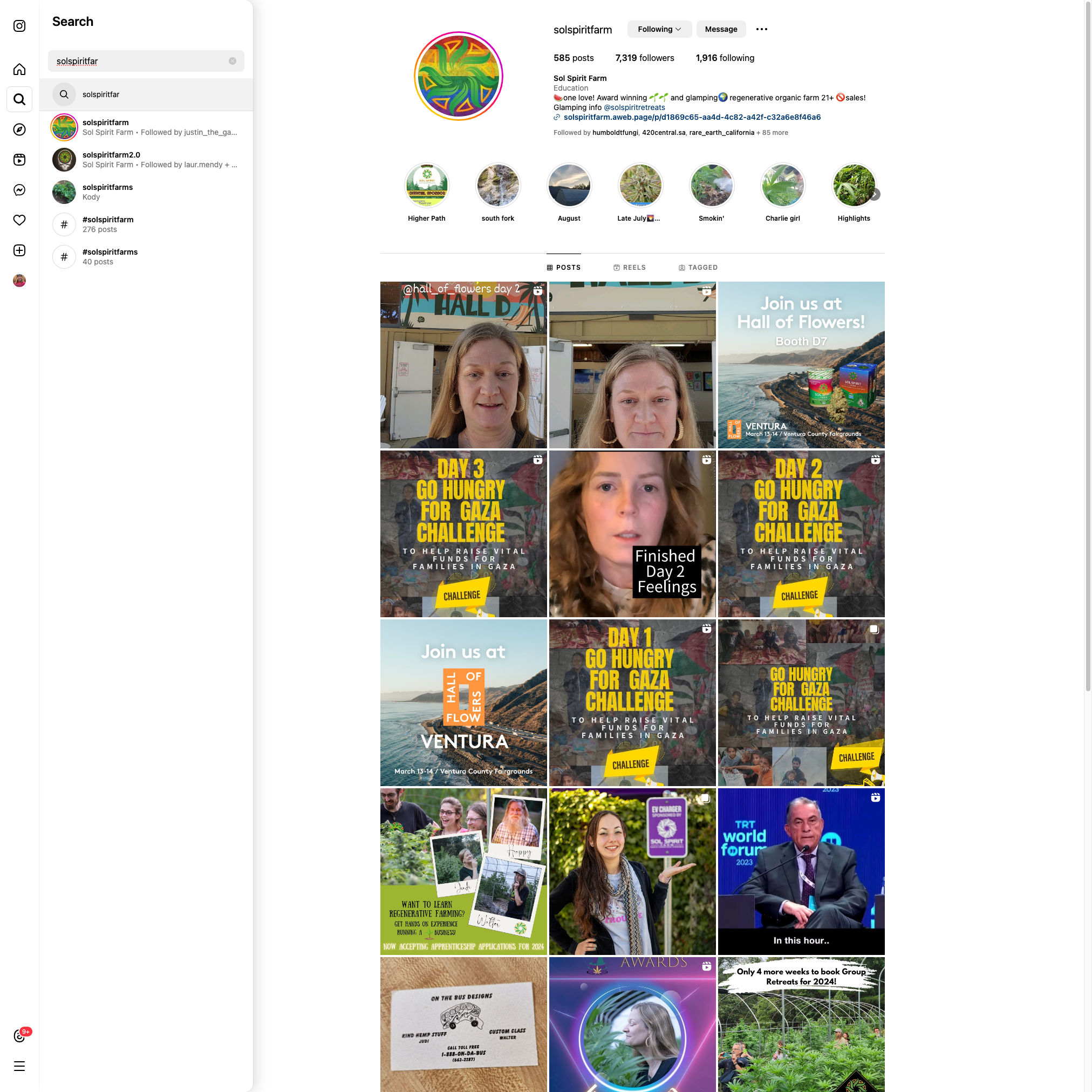Message solspiritfarm

point(721,29)
